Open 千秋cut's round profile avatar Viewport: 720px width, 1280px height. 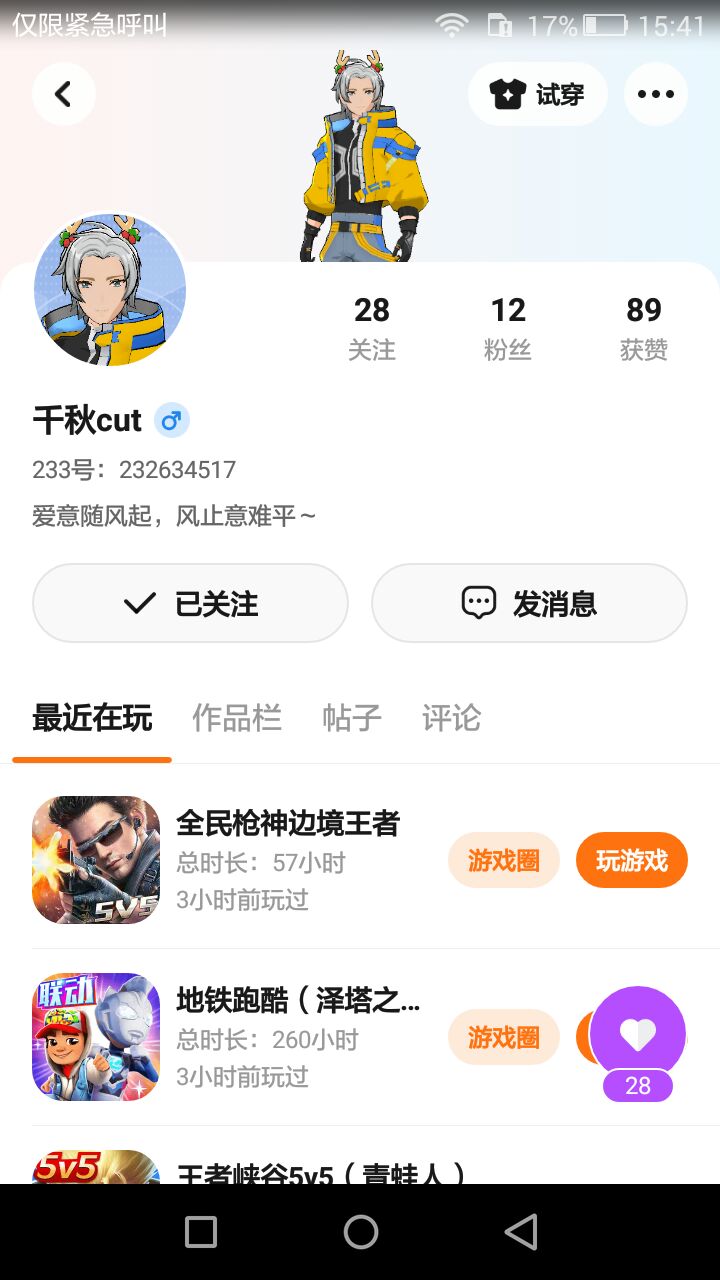coord(110,290)
